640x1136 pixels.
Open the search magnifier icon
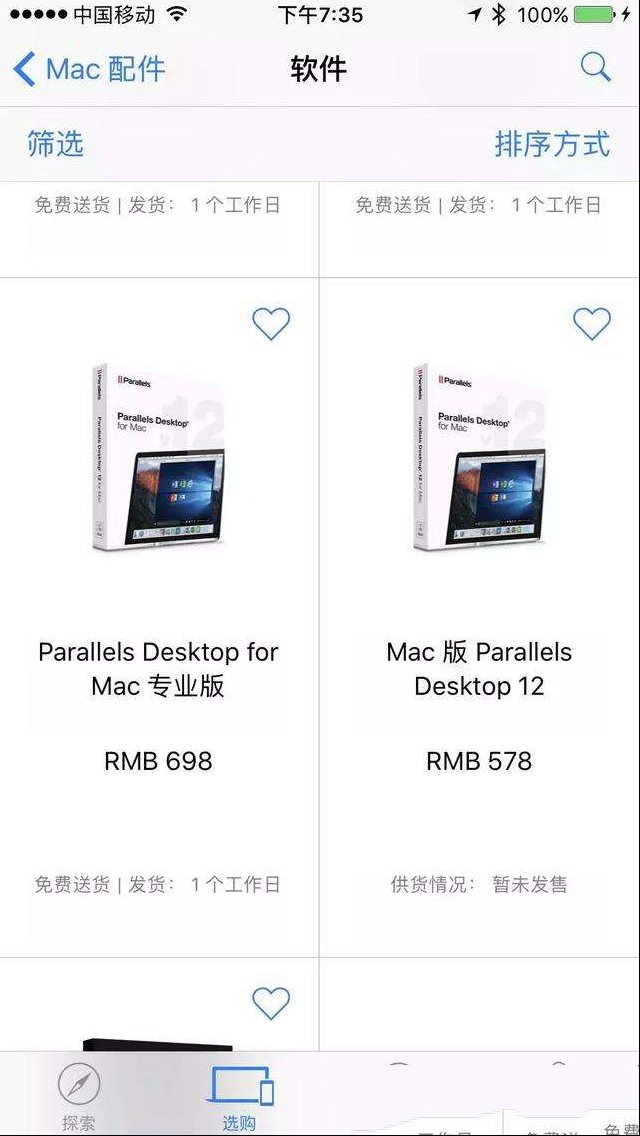(596, 68)
